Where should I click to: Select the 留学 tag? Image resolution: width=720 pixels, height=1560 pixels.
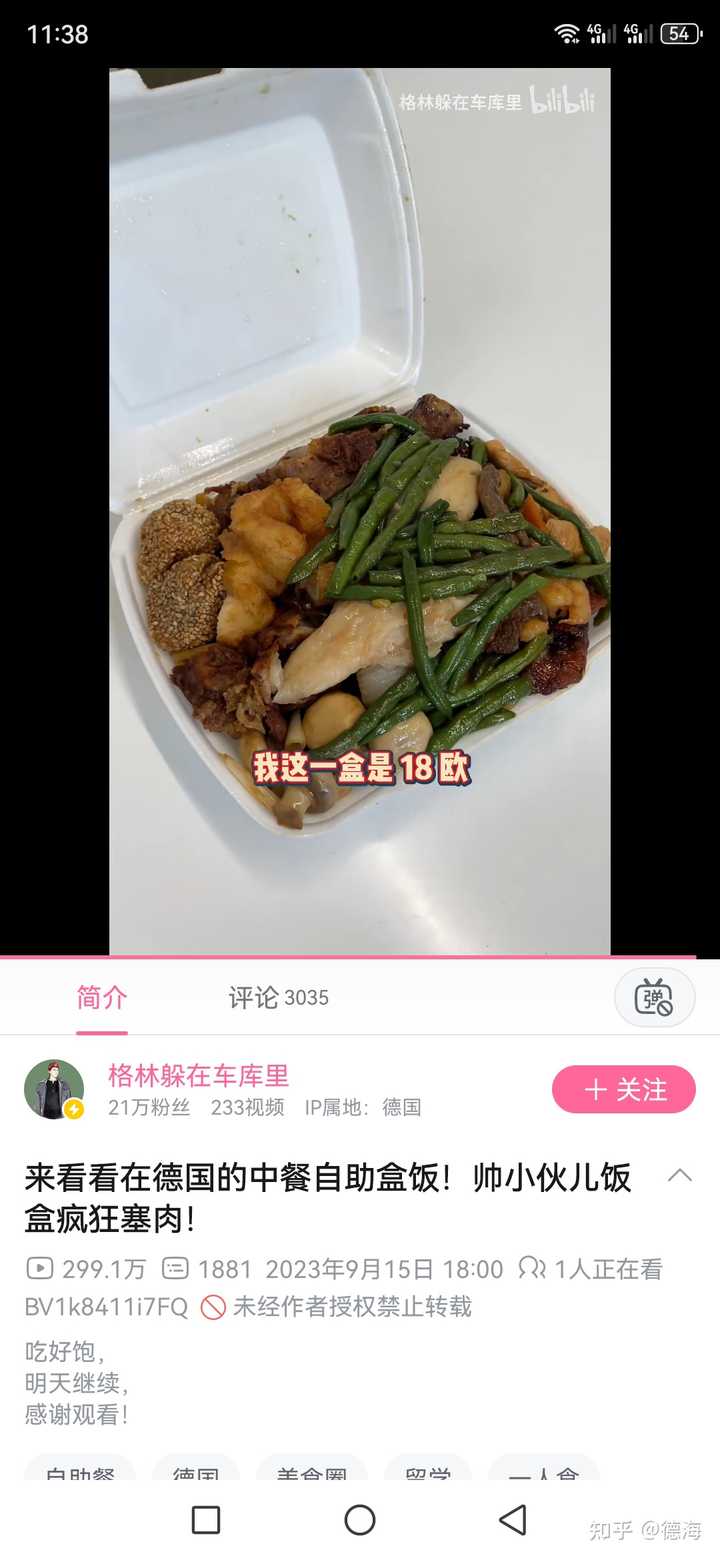click(x=428, y=1473)
